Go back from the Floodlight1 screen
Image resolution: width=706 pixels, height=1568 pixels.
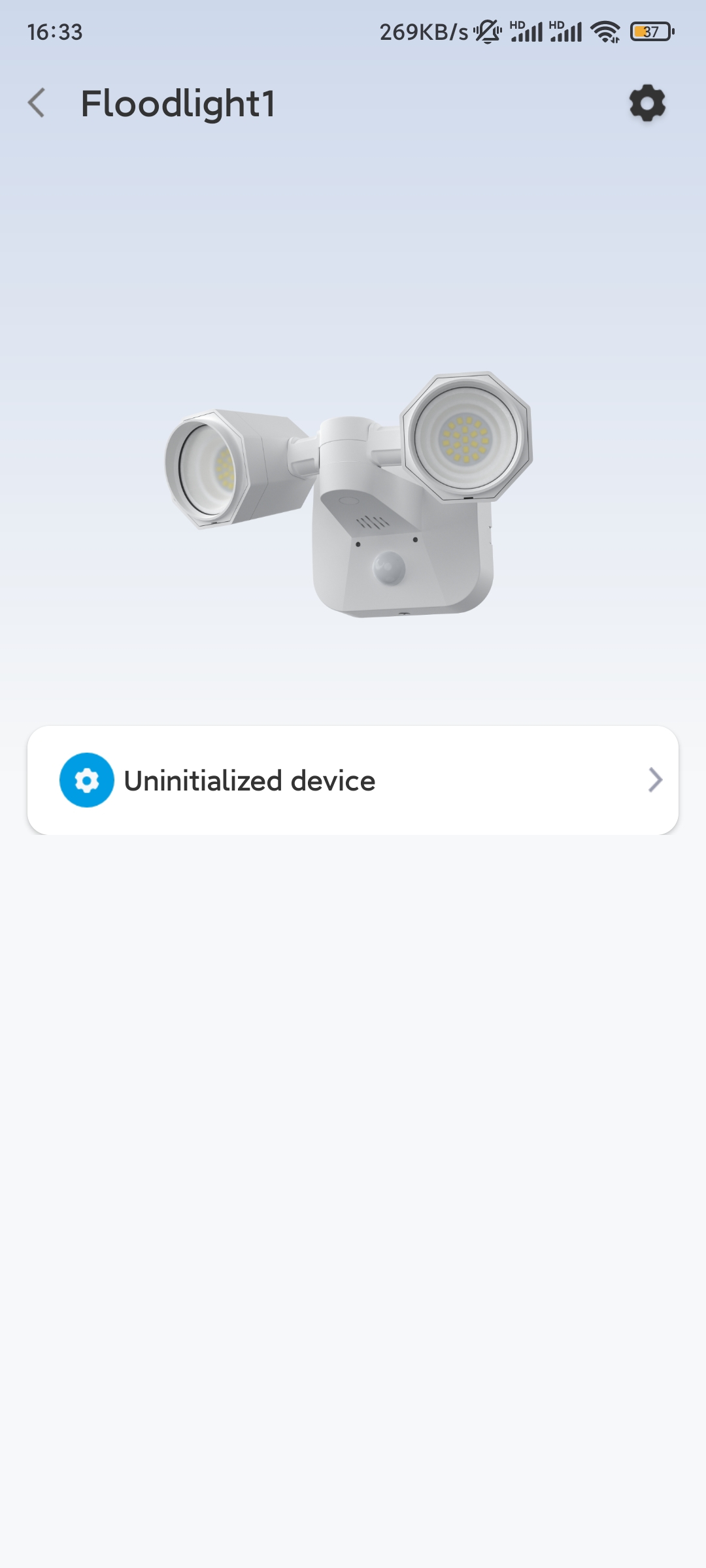pyautogui.click(x=37, y=103)
